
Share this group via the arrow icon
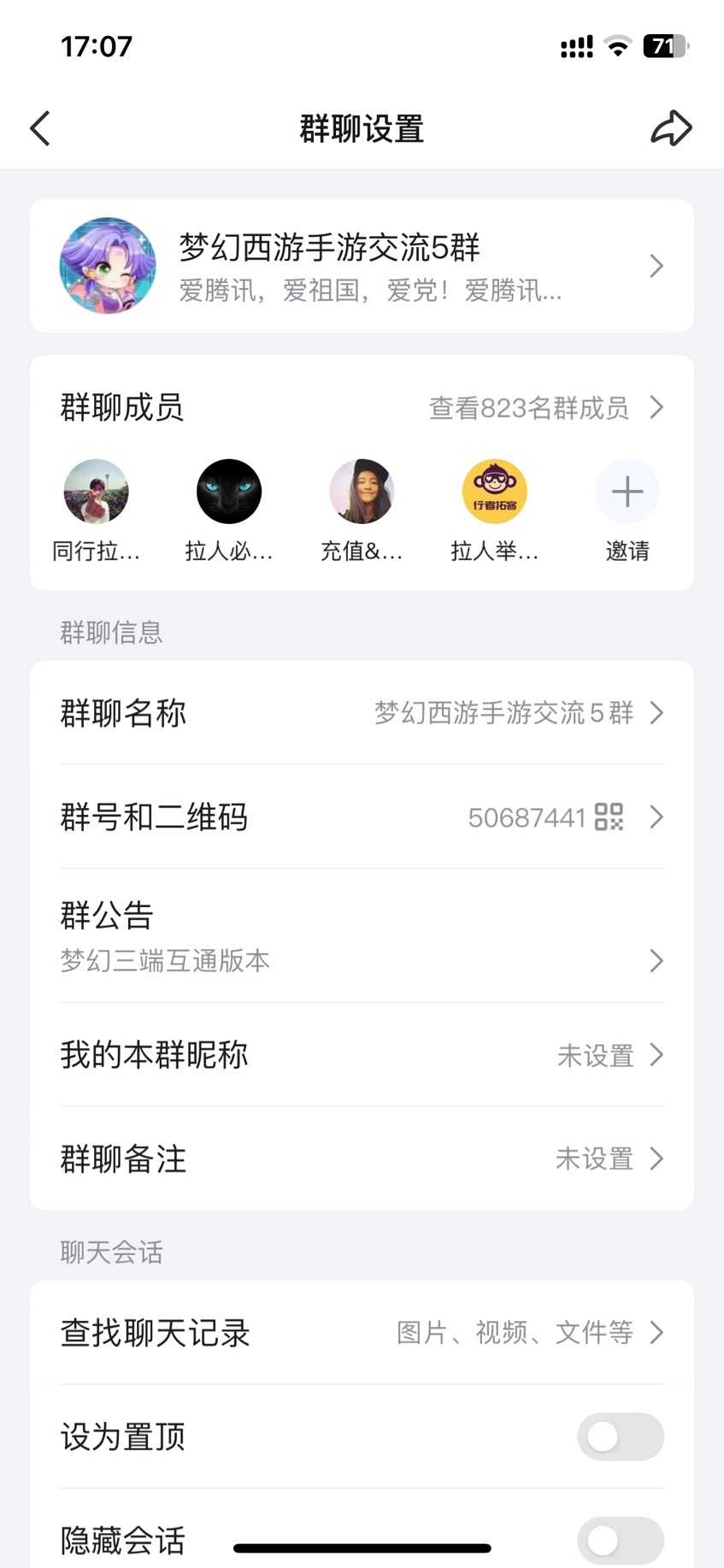click(671, 128)
